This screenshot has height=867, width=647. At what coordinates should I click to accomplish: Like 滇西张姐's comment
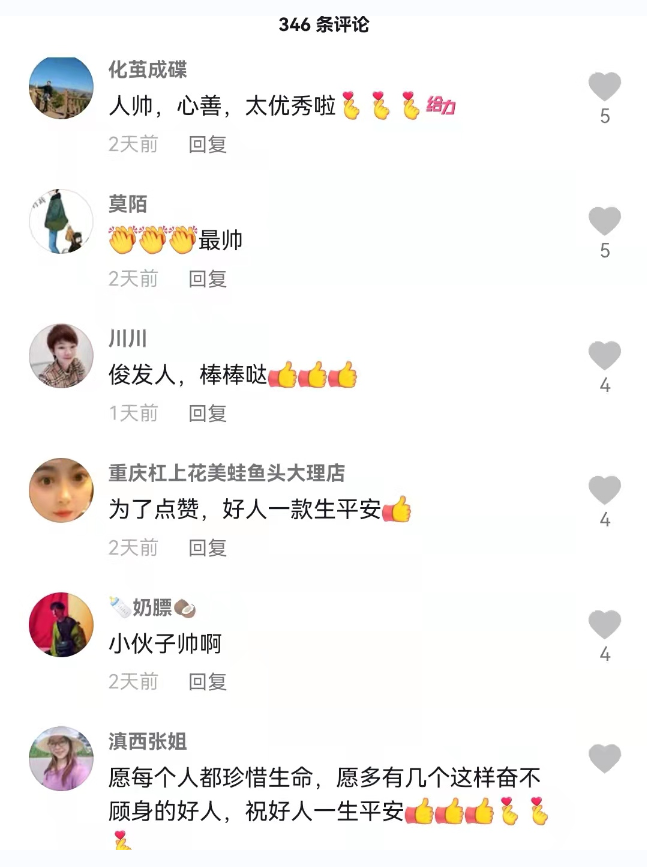pos(604,759)
